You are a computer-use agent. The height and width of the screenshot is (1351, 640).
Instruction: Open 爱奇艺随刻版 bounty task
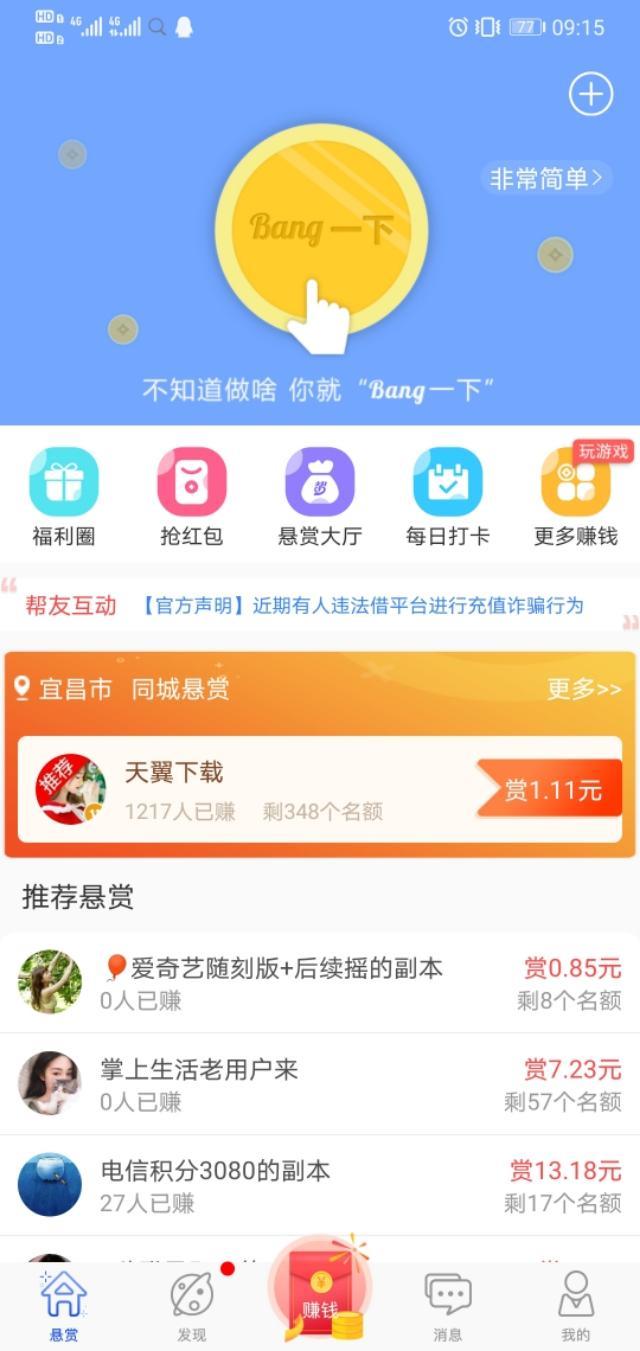(320, 982)
